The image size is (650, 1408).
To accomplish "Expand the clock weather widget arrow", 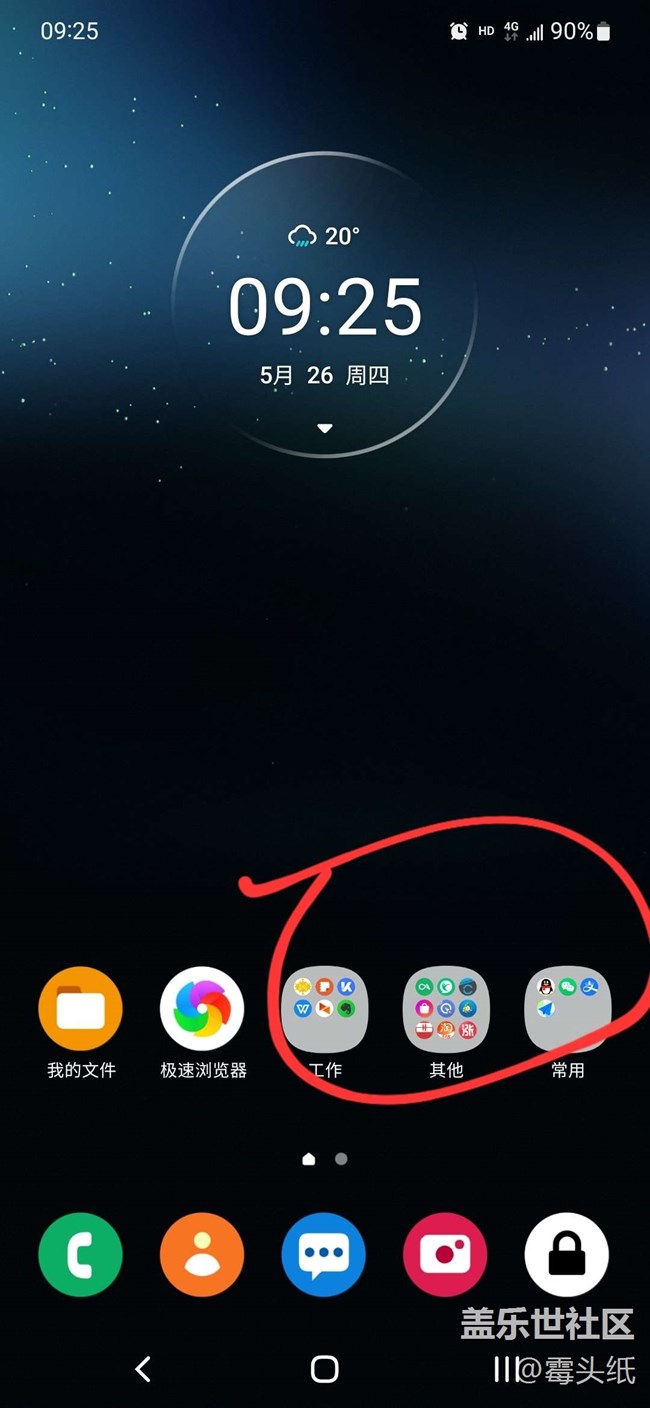I will tap(325, 428).
